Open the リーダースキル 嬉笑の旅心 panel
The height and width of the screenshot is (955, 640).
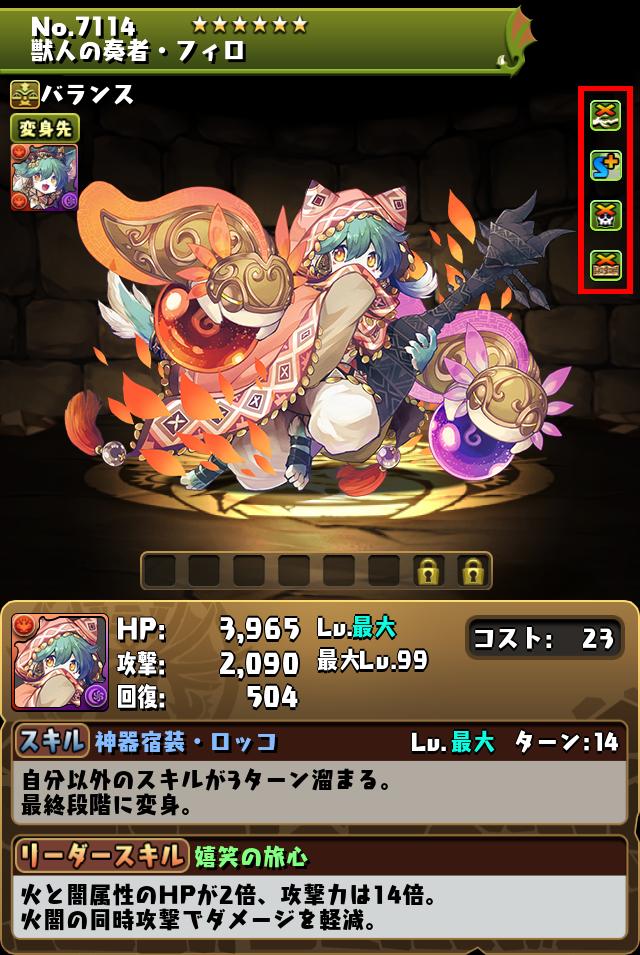pos(319,886)
